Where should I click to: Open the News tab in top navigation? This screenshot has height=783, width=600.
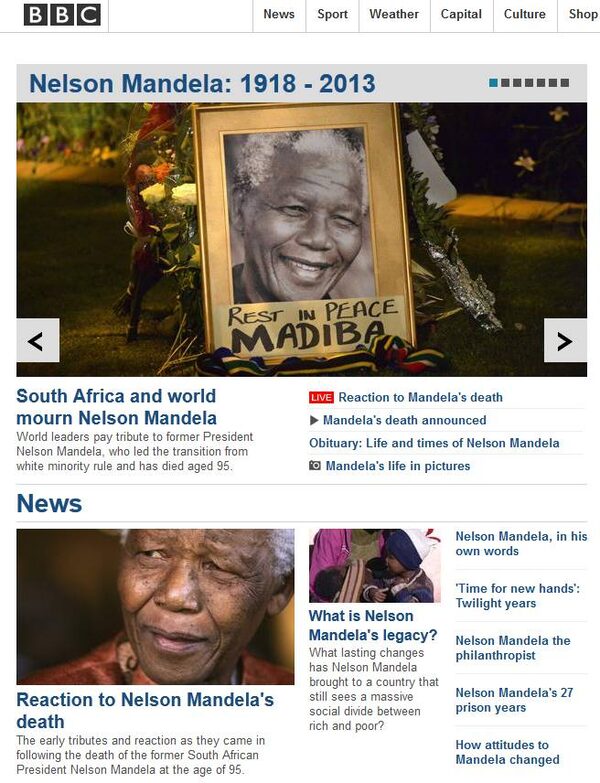pyautogui.click(x=279, y=14)
